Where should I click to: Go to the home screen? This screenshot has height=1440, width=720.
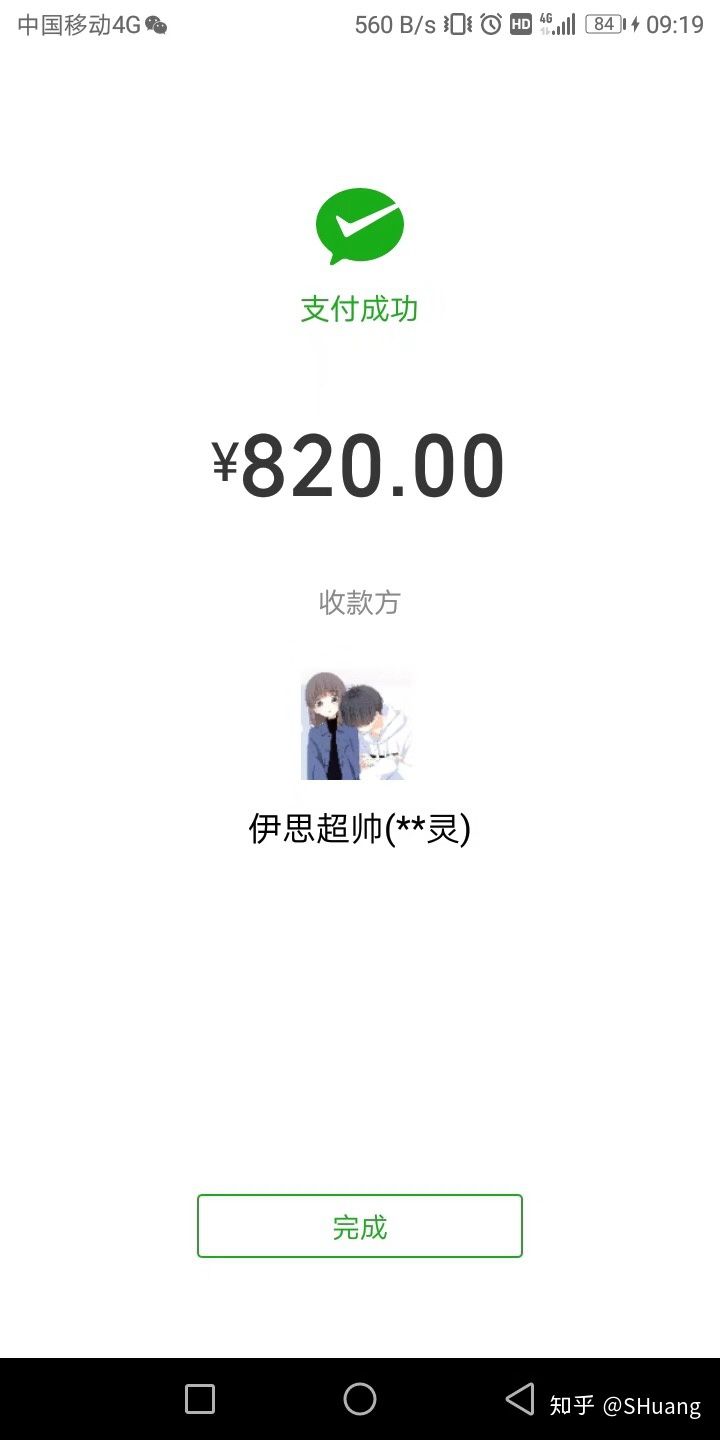(360, 1399)
